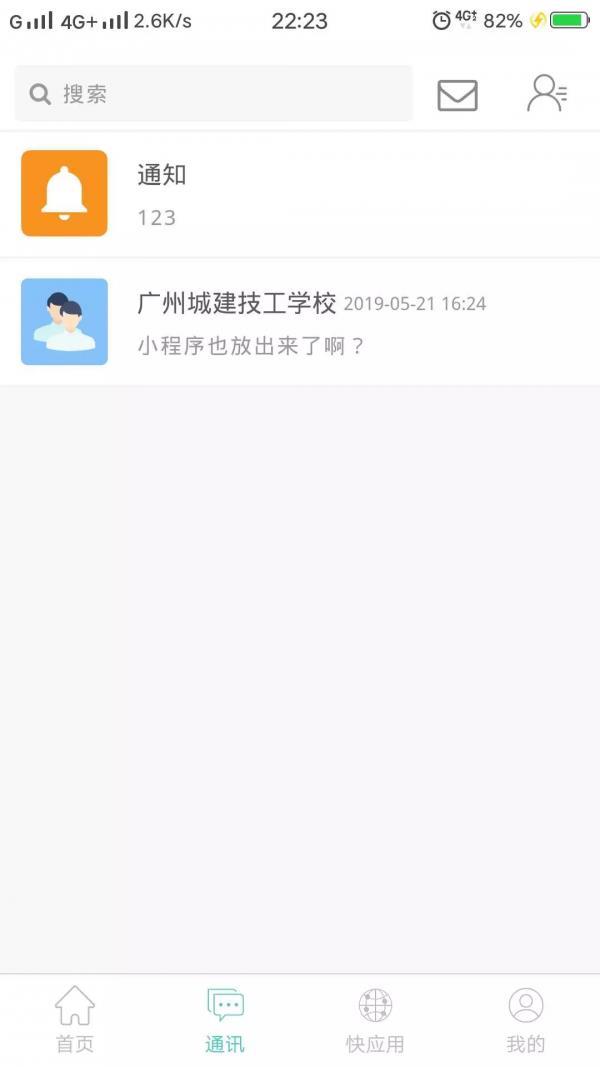Tap the 搜索 search box
Image resolution: width=600 pixels, height=1067 pixels.
click(213, 94)
